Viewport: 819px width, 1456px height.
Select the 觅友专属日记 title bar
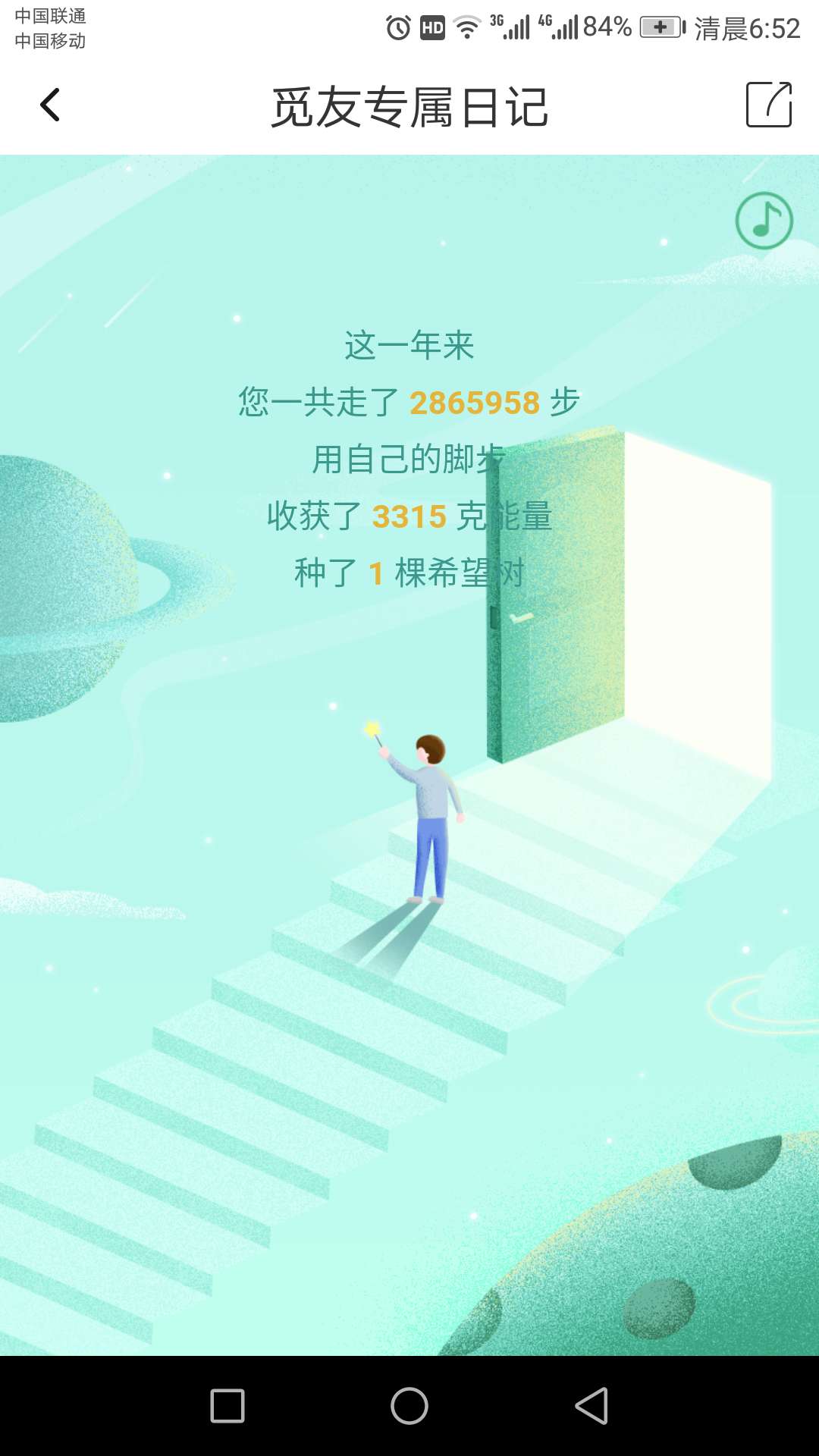(409, 105)
